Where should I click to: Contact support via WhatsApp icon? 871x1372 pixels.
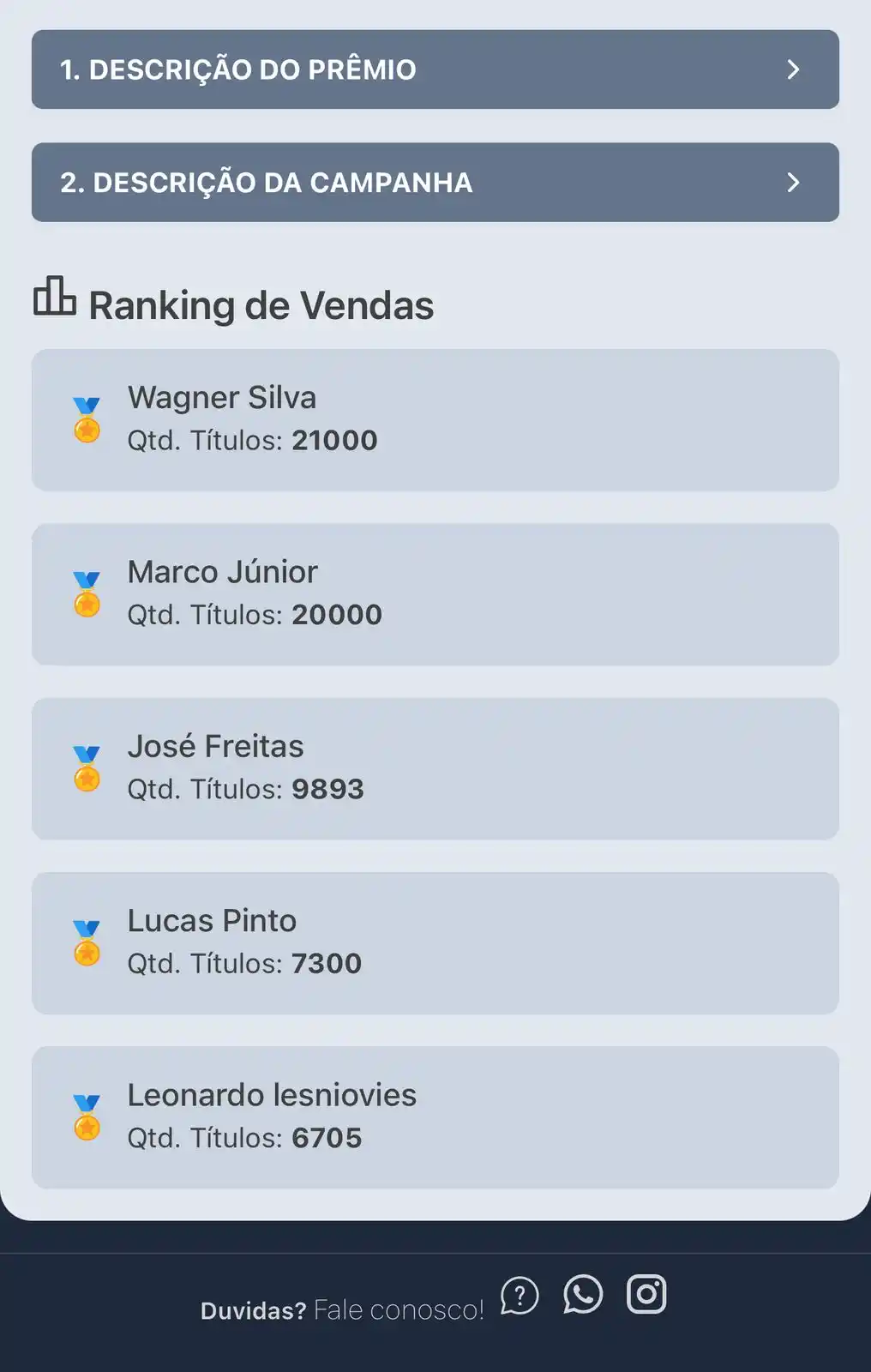pos(583,1294)
